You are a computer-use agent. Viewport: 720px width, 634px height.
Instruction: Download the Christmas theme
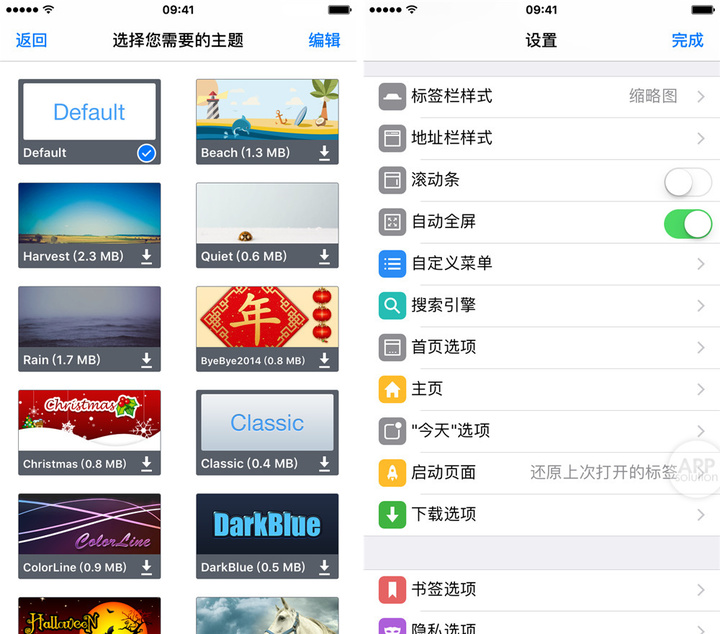coord(146,464)
